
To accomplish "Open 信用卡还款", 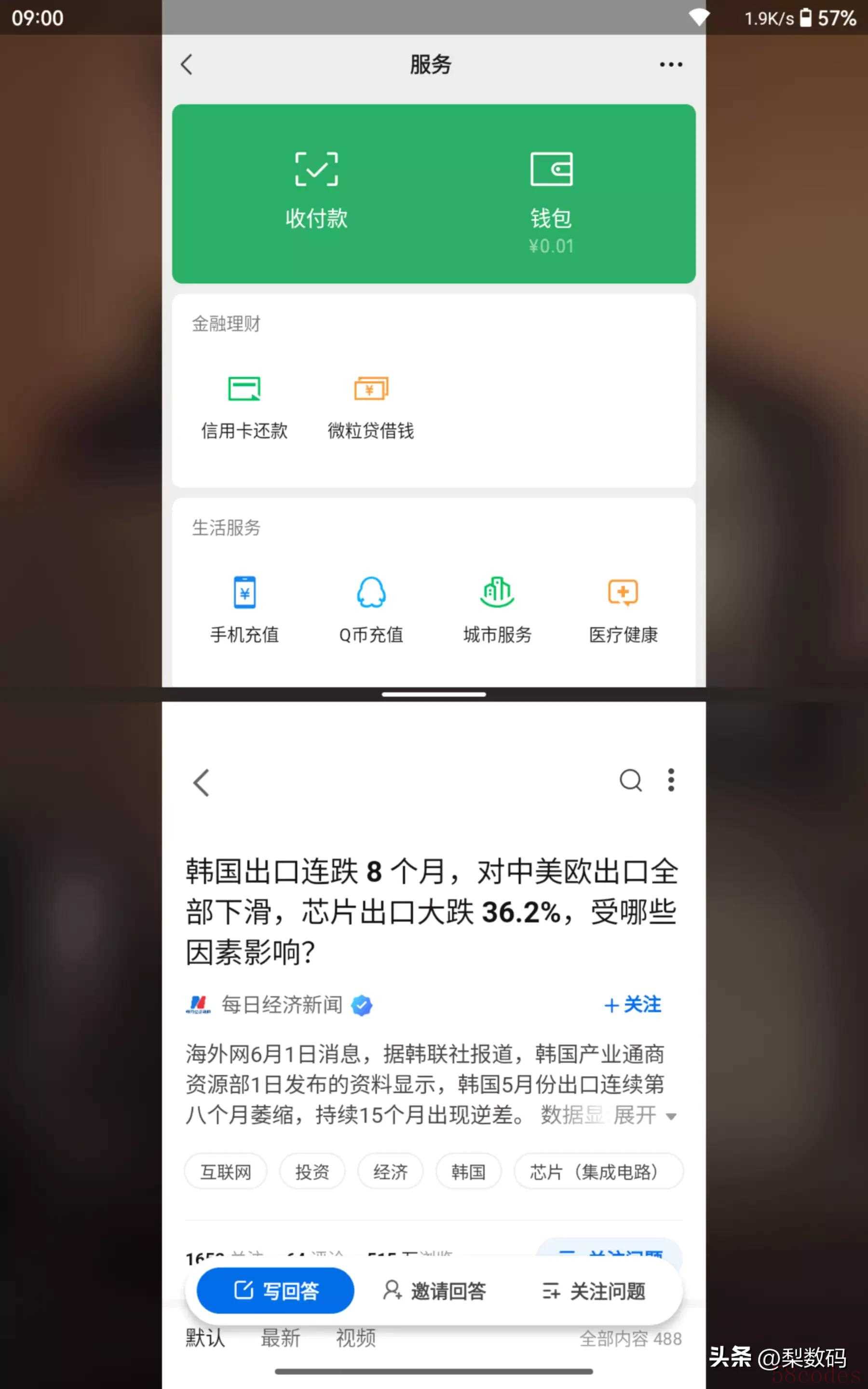I will pos(244,407).
